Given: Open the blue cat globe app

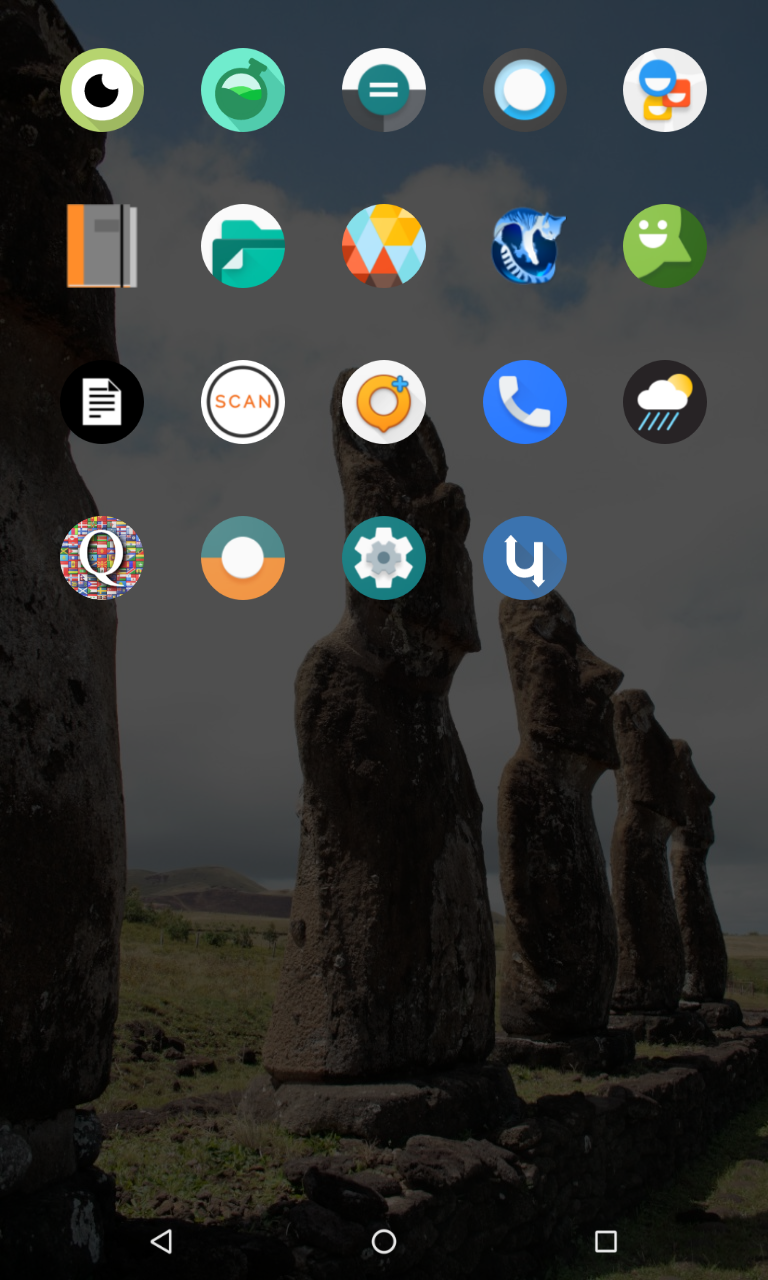Looking at the screenshot, I should coord(525,246).
